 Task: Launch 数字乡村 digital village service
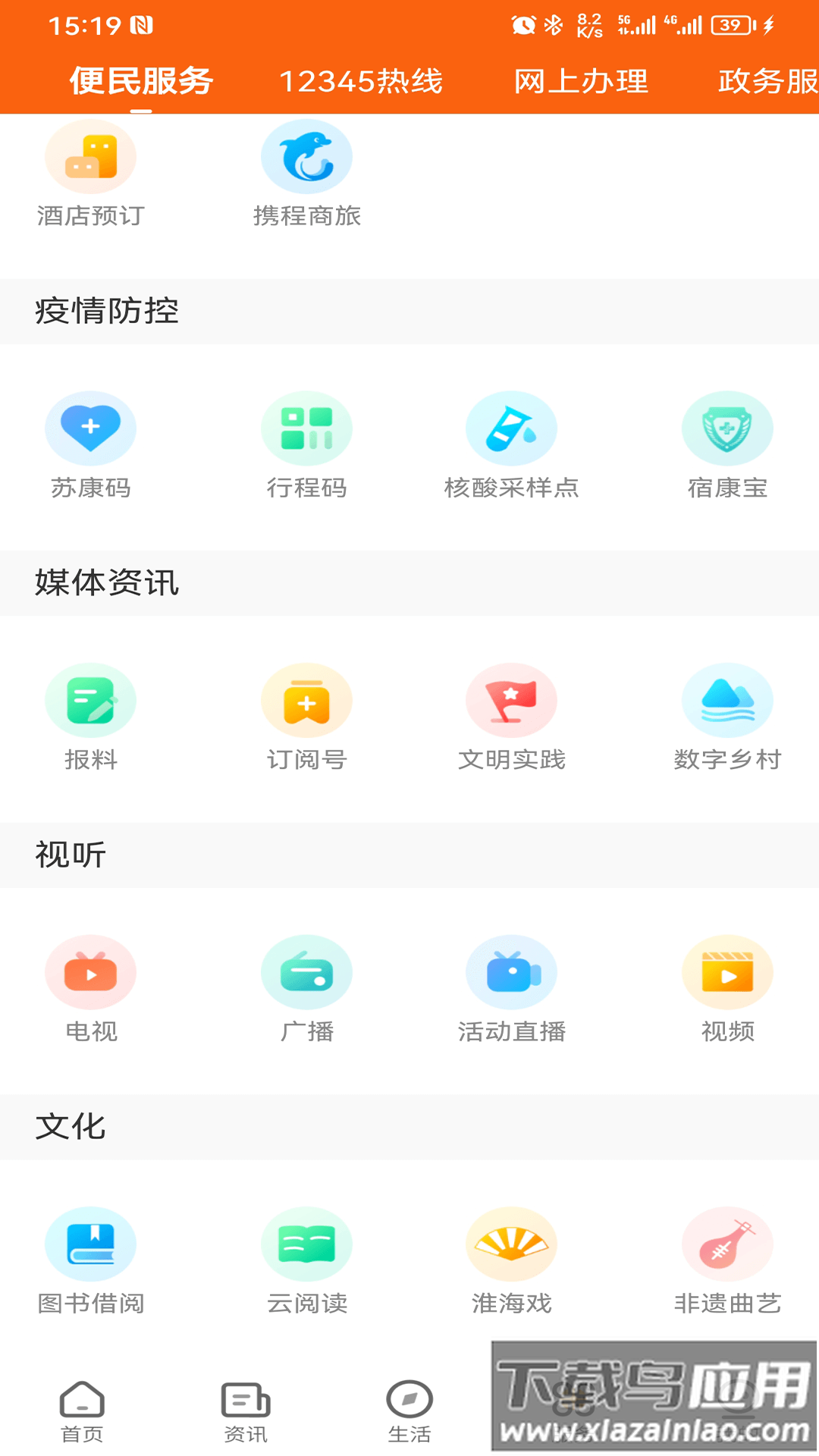tap(727, 699)
